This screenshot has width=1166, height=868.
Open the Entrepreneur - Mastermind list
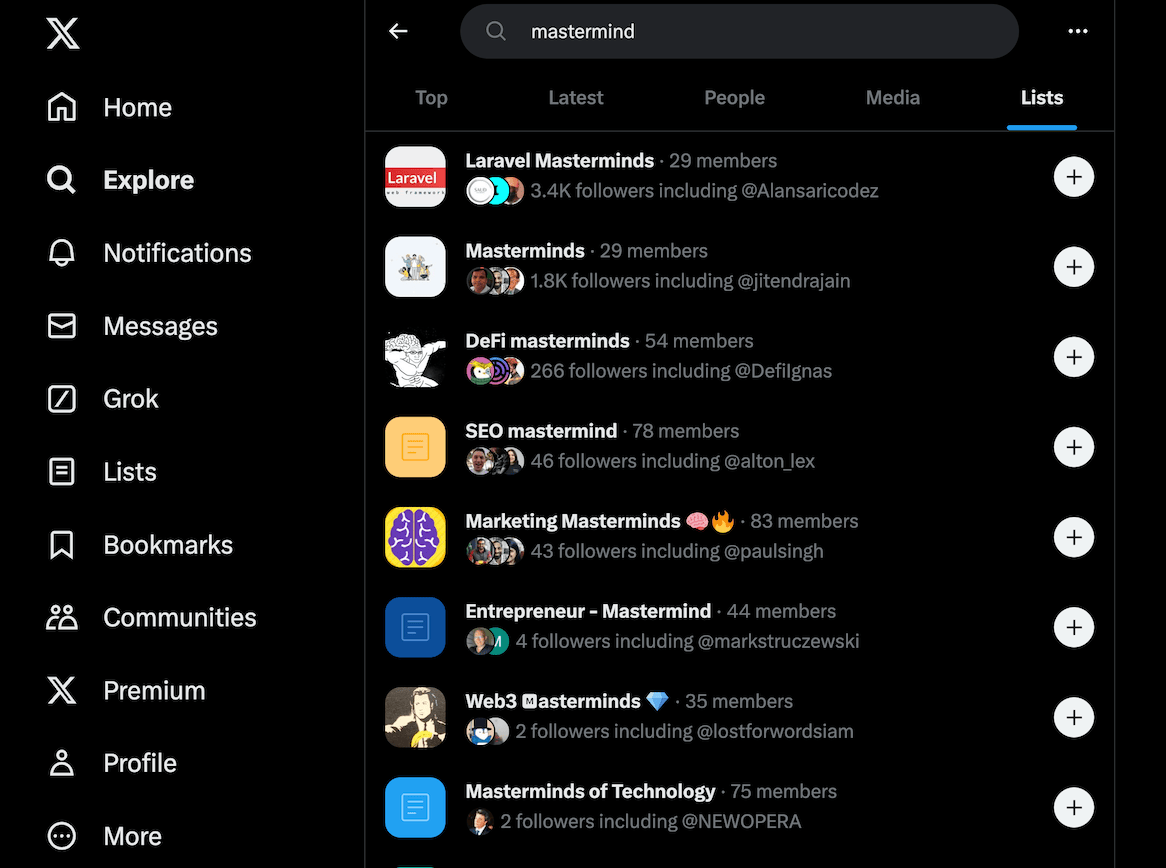(x=588, y=611)
